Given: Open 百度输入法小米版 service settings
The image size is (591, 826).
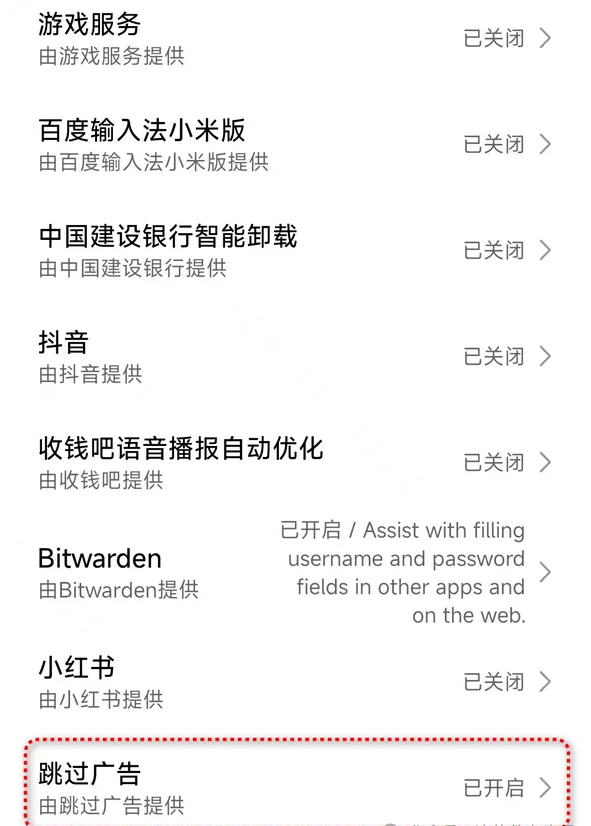Looking at the screenshot, I should (x=296, y=144).
